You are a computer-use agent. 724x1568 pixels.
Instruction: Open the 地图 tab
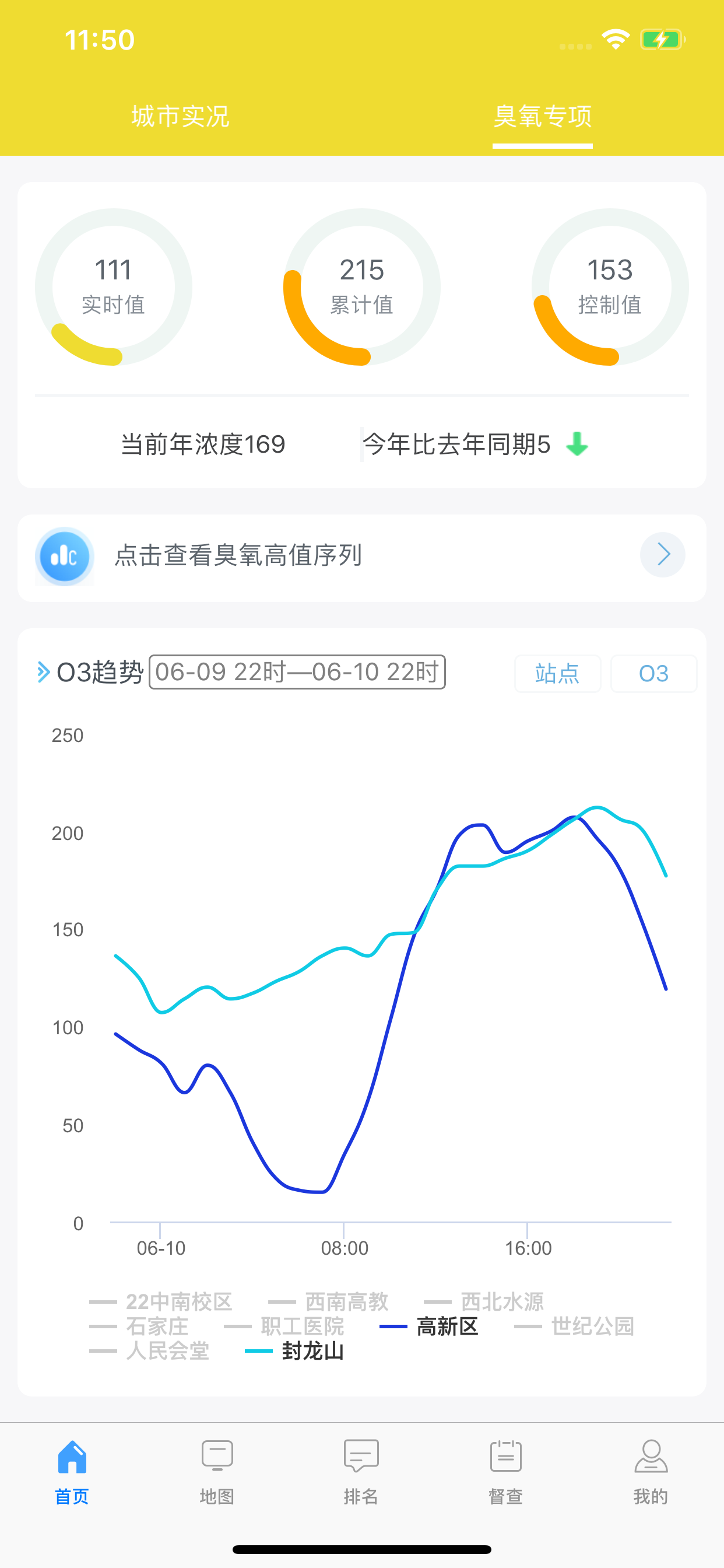click(217, 1473)
